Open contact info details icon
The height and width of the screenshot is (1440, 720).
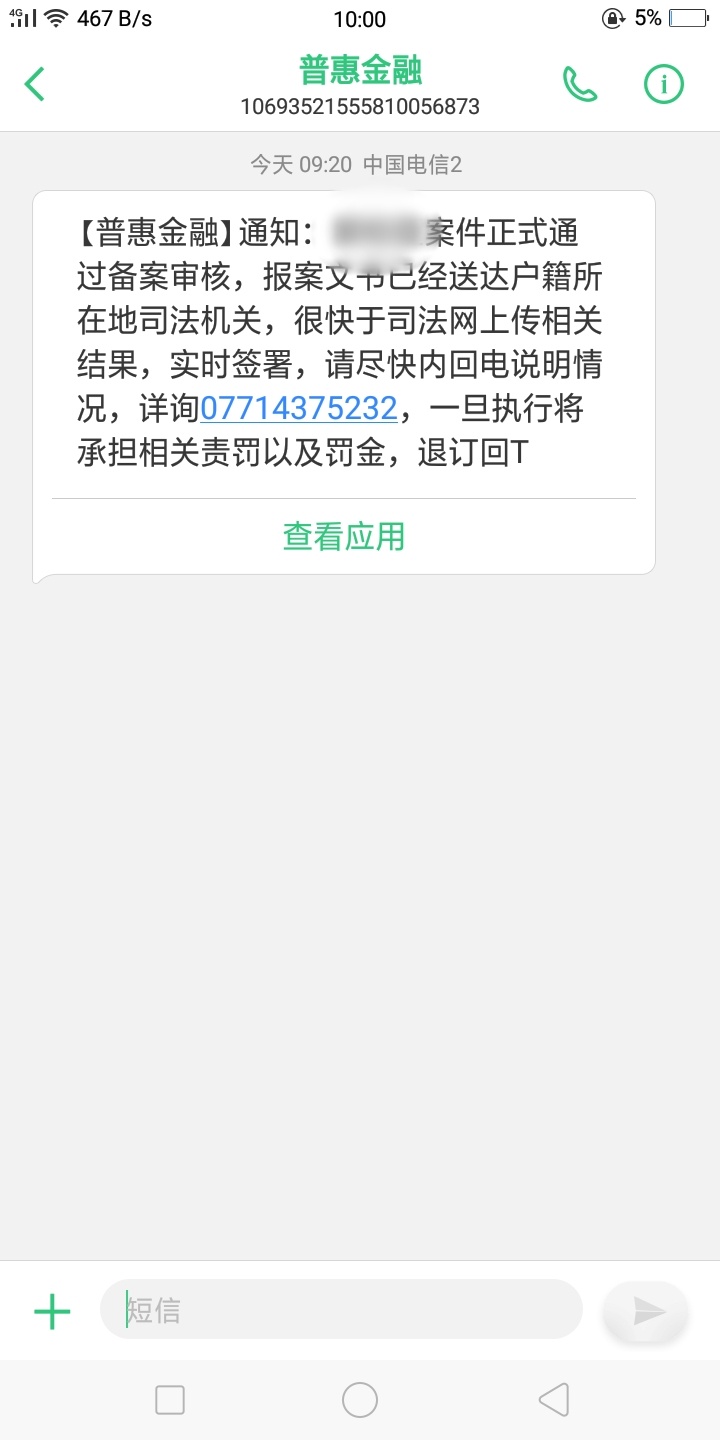coord(663,85)
